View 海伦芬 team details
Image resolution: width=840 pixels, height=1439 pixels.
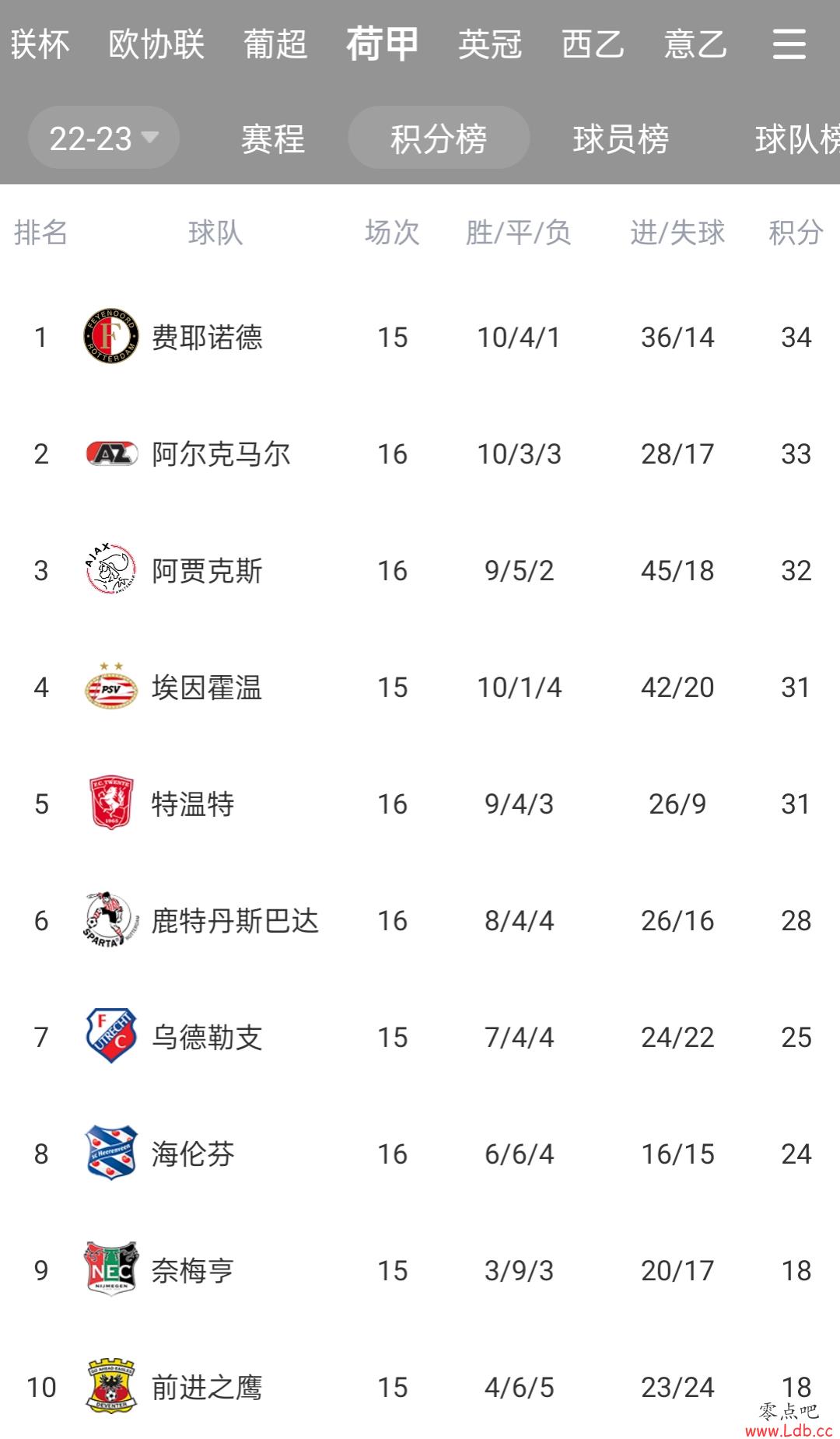pyautogui.click(x=420, y=1154)
